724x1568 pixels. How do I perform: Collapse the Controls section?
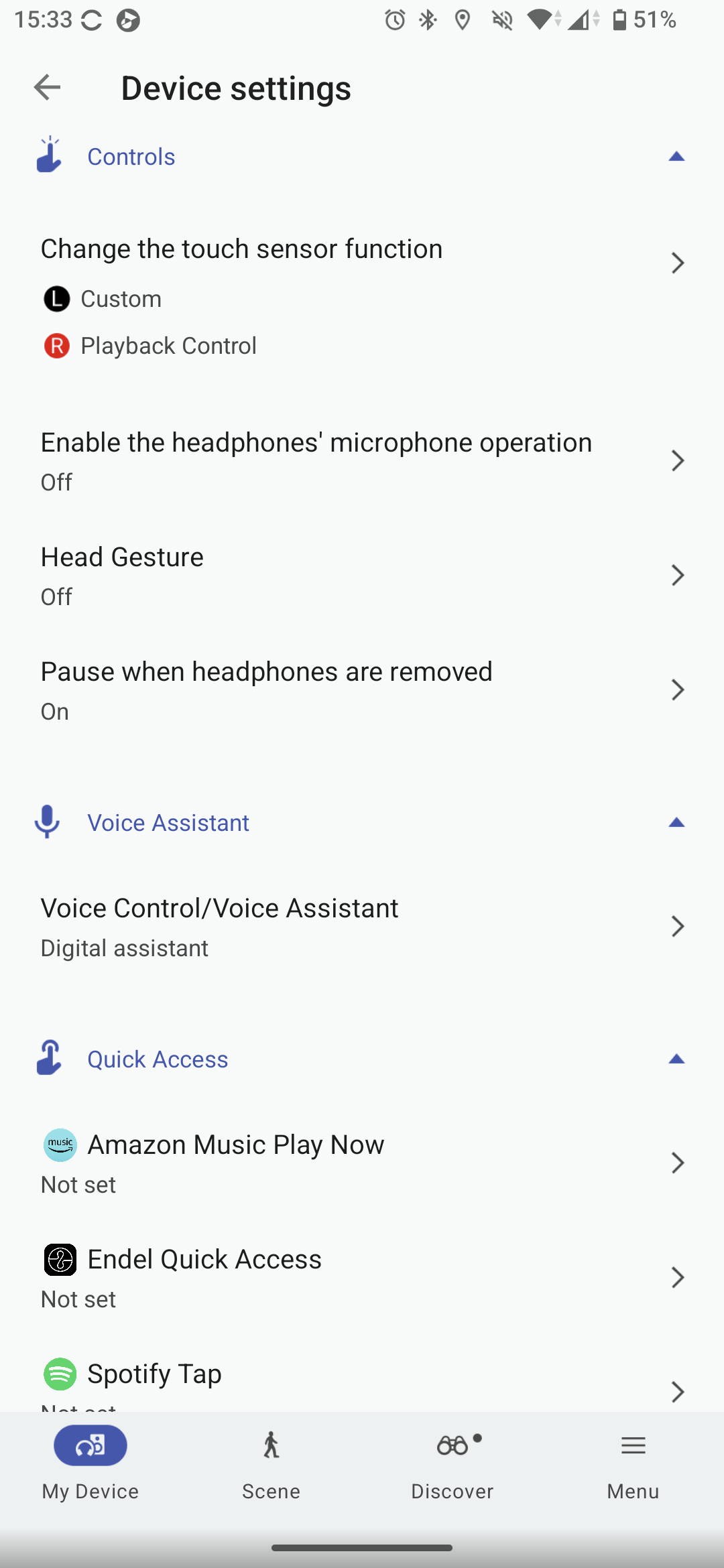click(676, 157)
